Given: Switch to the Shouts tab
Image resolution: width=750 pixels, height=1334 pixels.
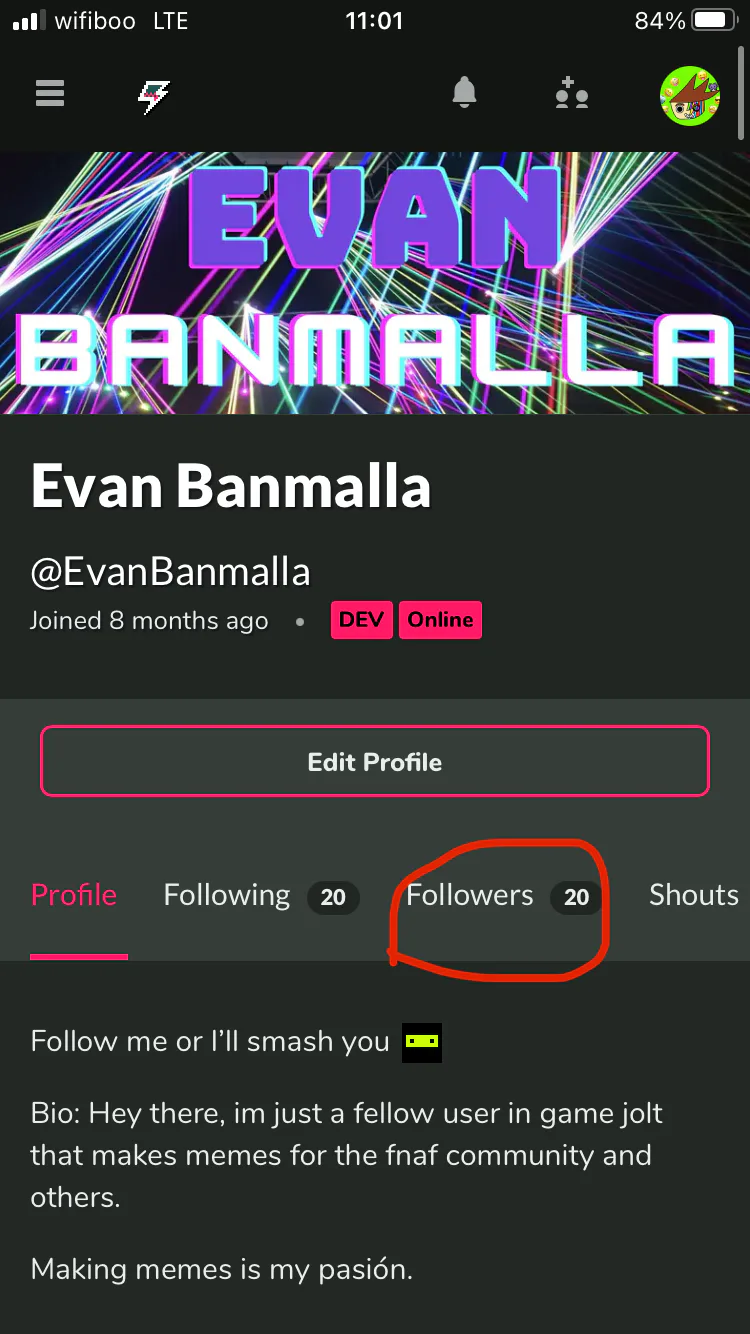Looking at the screenshot, I should [x=694, y=895].
